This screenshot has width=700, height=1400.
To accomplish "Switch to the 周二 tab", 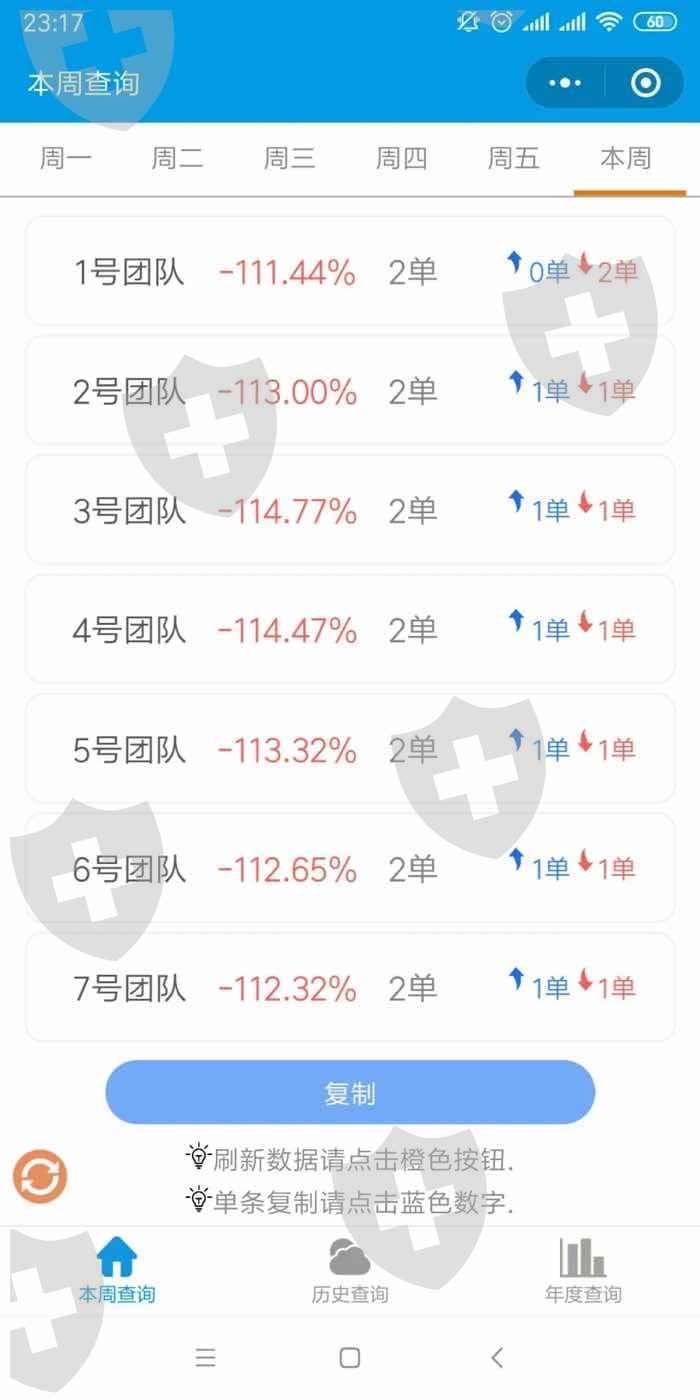I will 178,158.
